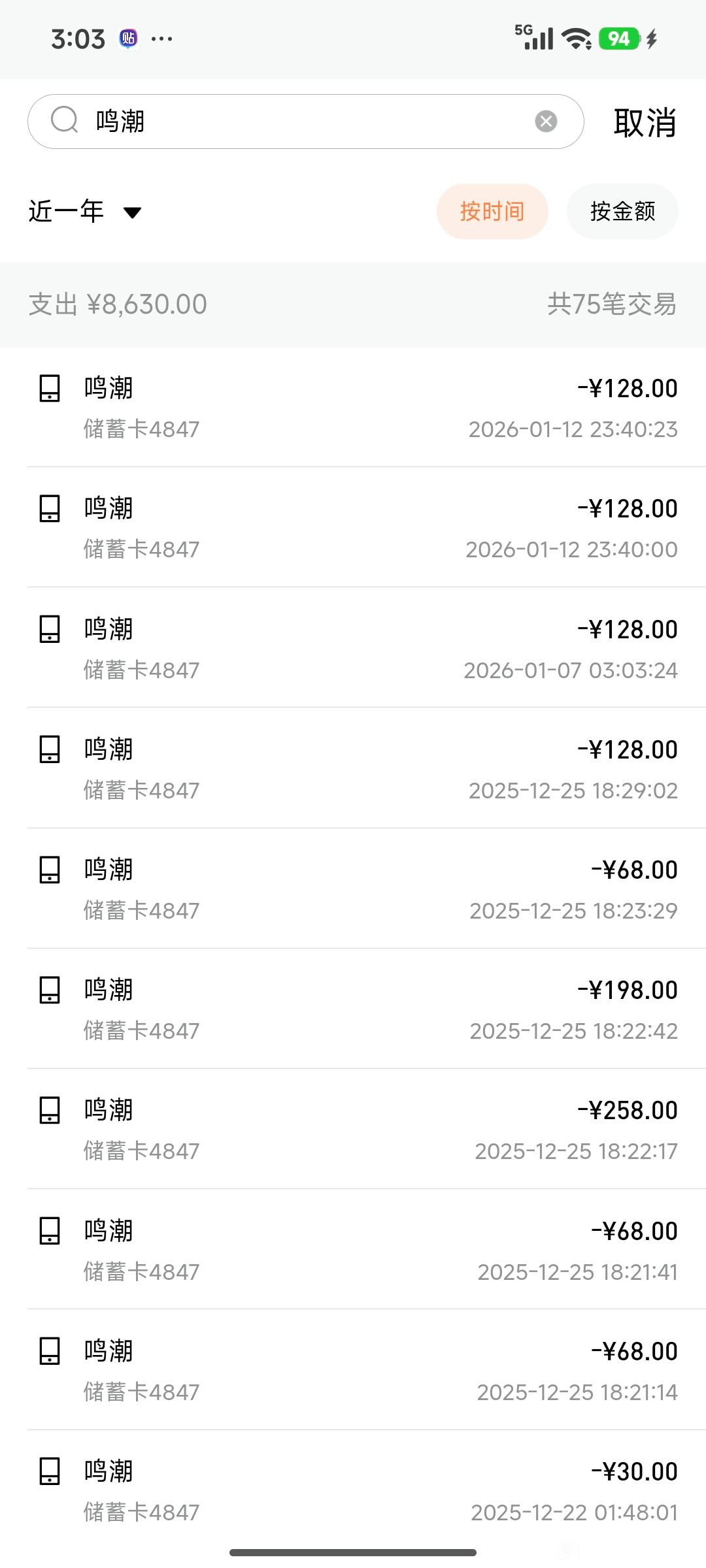The image size is (706, 1568).
Task: Open the transaction dated 2026-01-12 23:40:23
Action: point(353,408)
